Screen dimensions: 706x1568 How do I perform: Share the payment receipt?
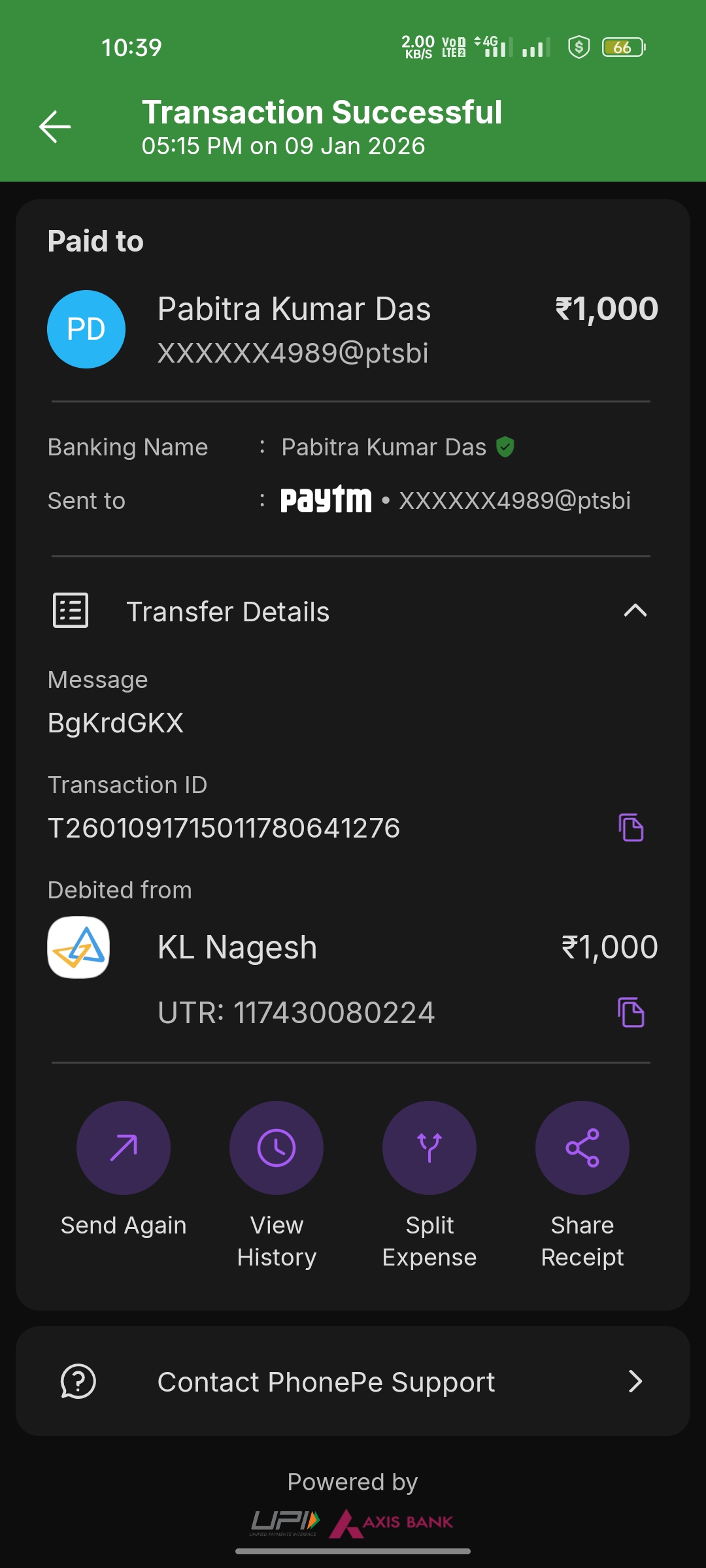582,1148
